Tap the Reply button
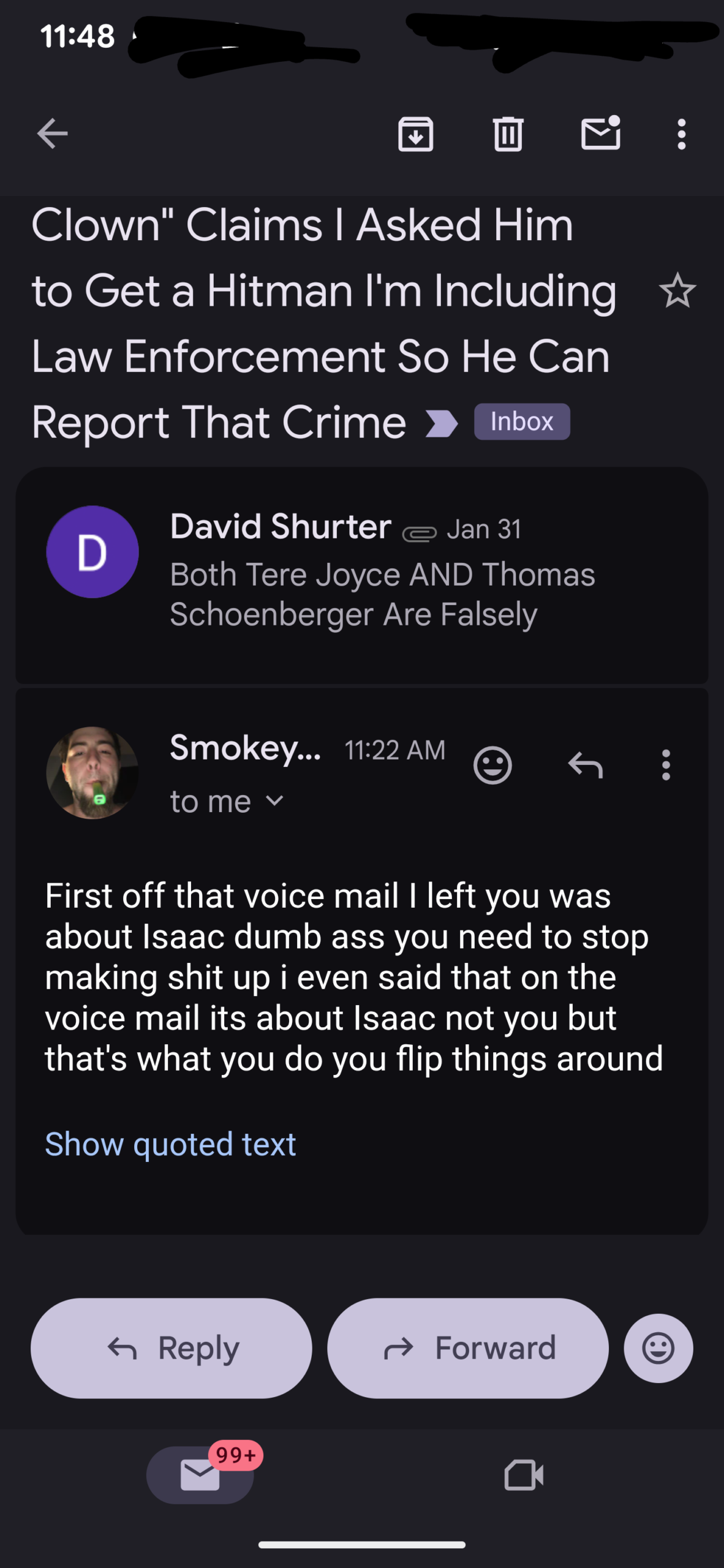Screen dimensions: 724x1568 (172, 1348)
